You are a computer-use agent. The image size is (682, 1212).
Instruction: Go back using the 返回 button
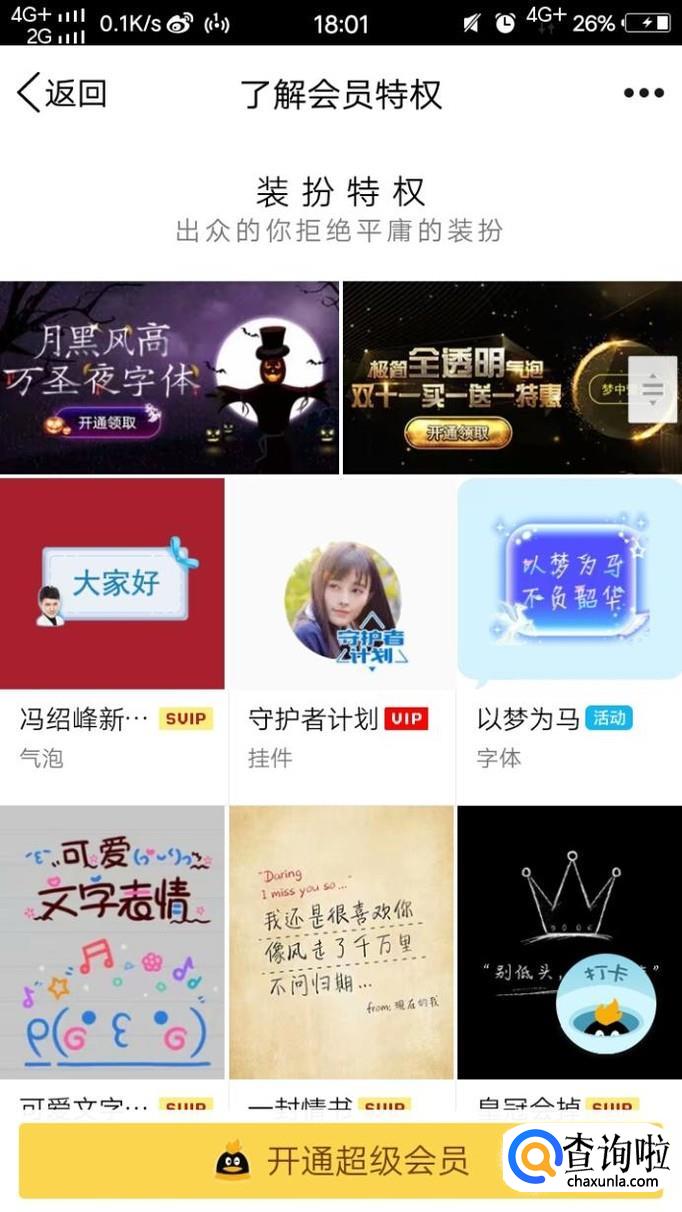coord(62,94)
